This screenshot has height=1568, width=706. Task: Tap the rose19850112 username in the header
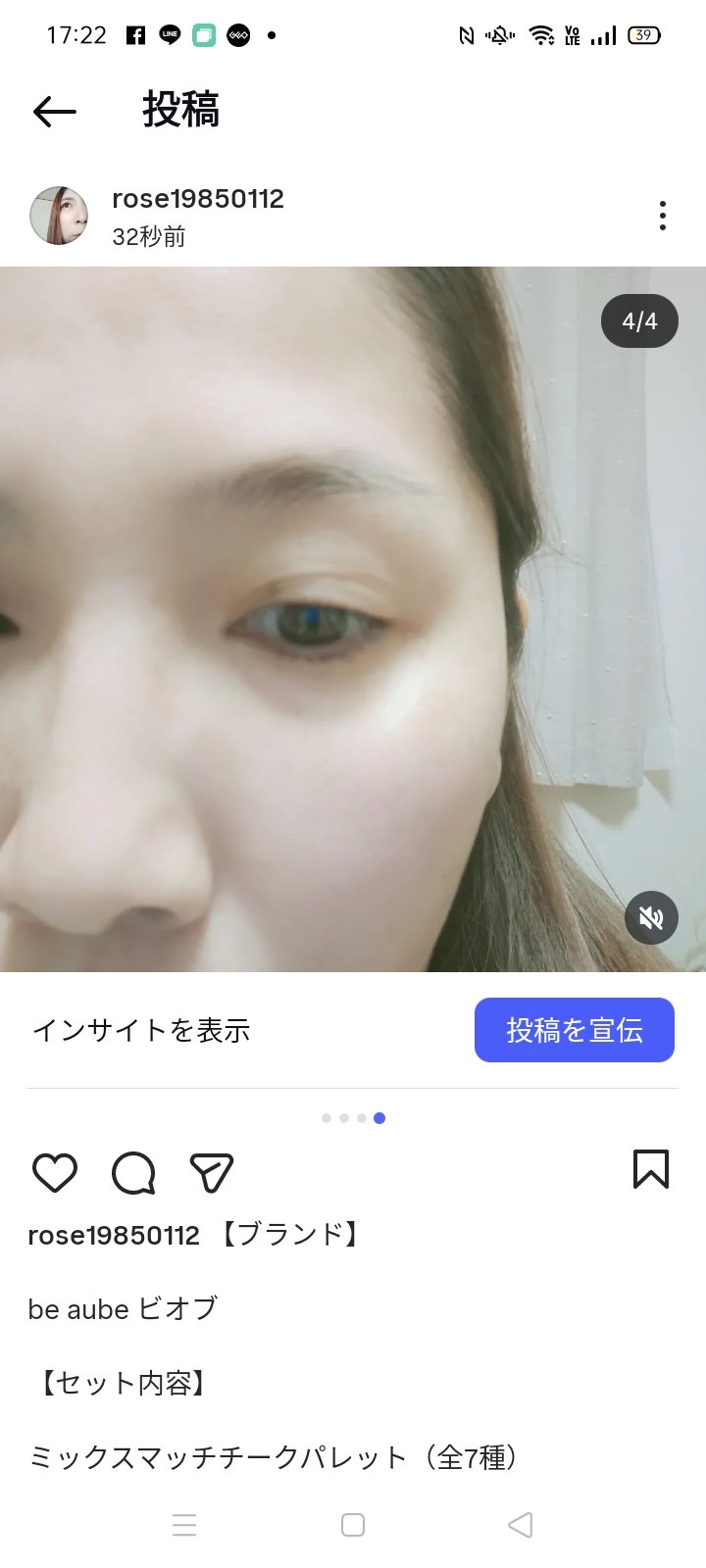point(198,199)
